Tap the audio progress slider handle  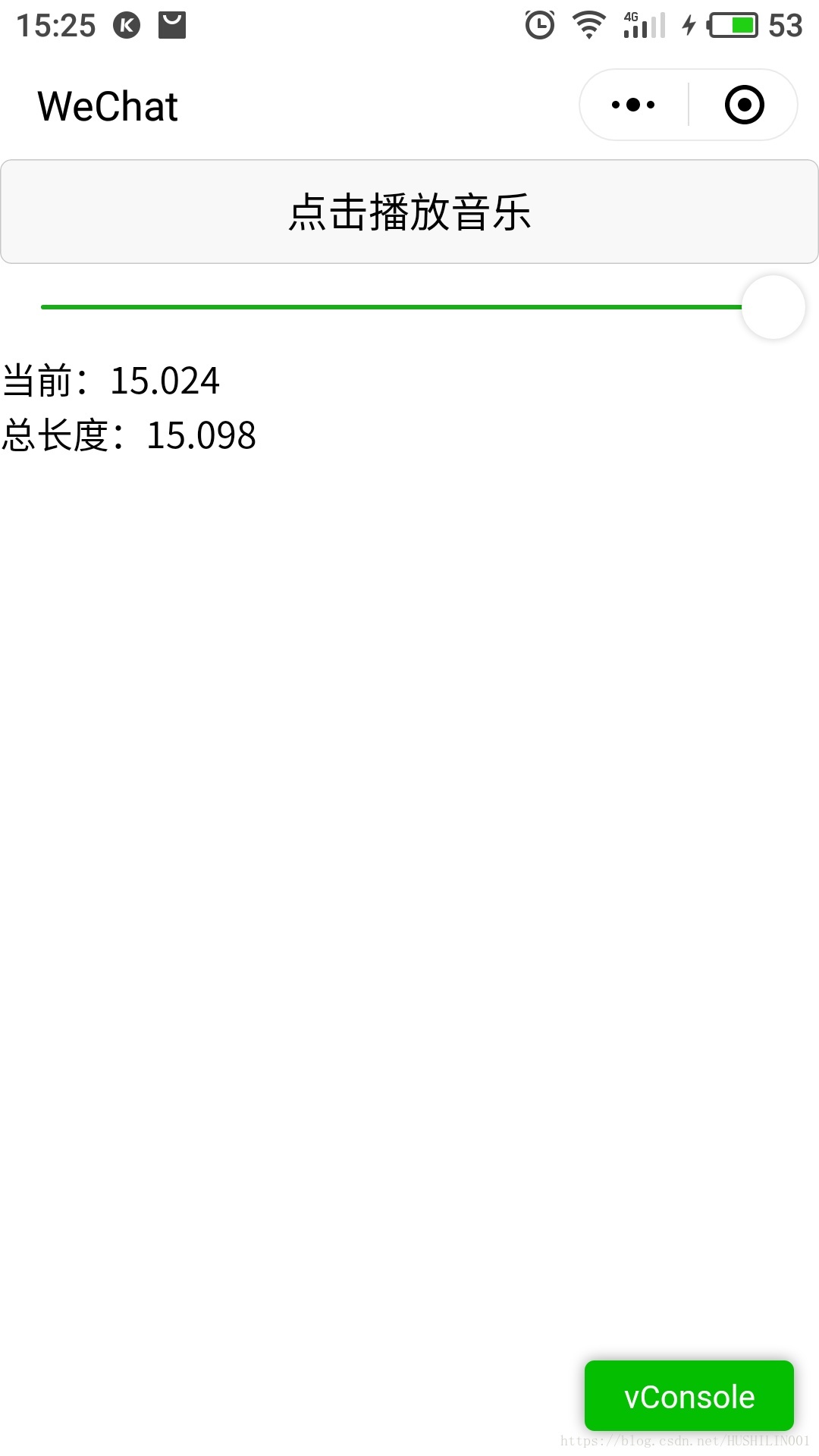[773, 307]
